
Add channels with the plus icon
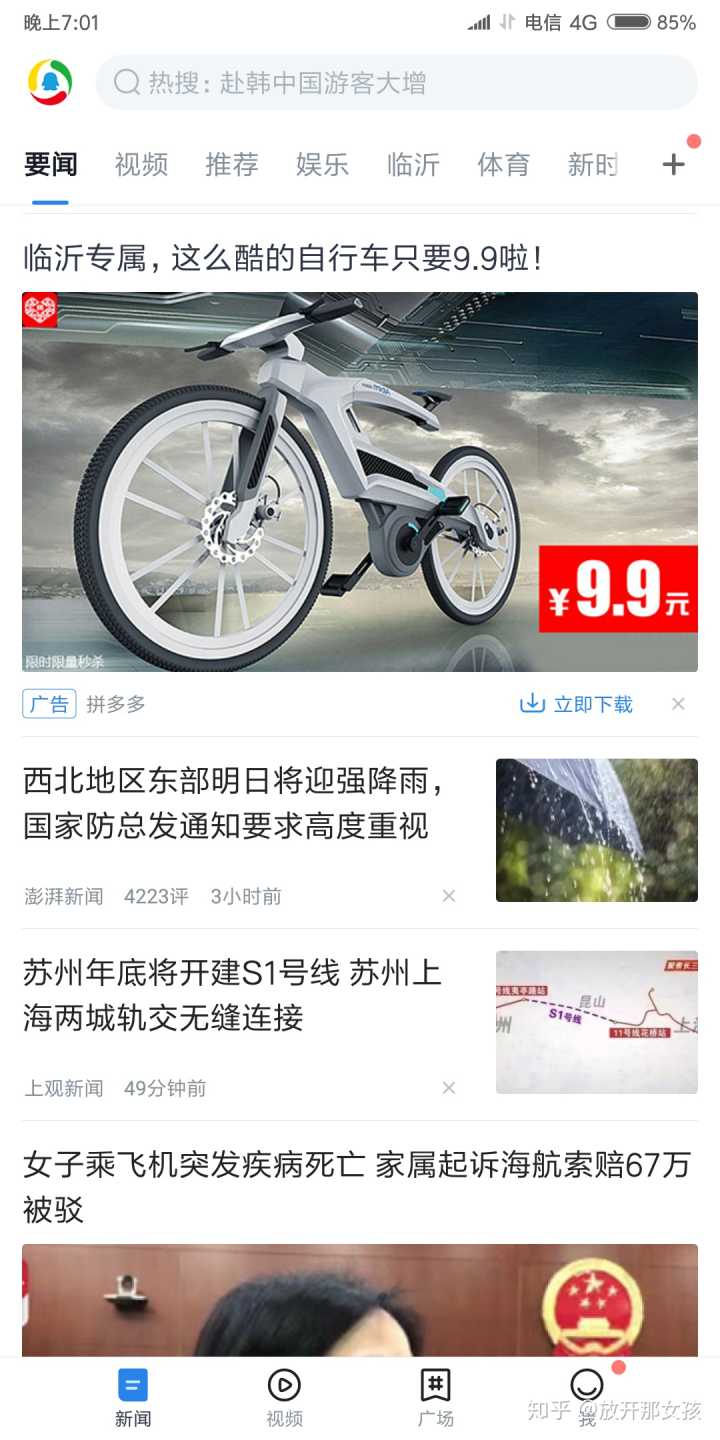click(x=674, y=164)
